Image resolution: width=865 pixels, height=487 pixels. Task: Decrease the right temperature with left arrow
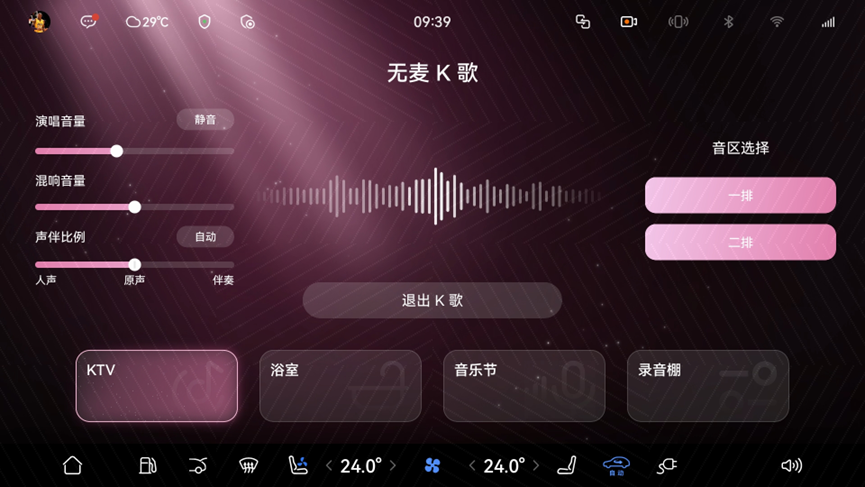[472, 465]
